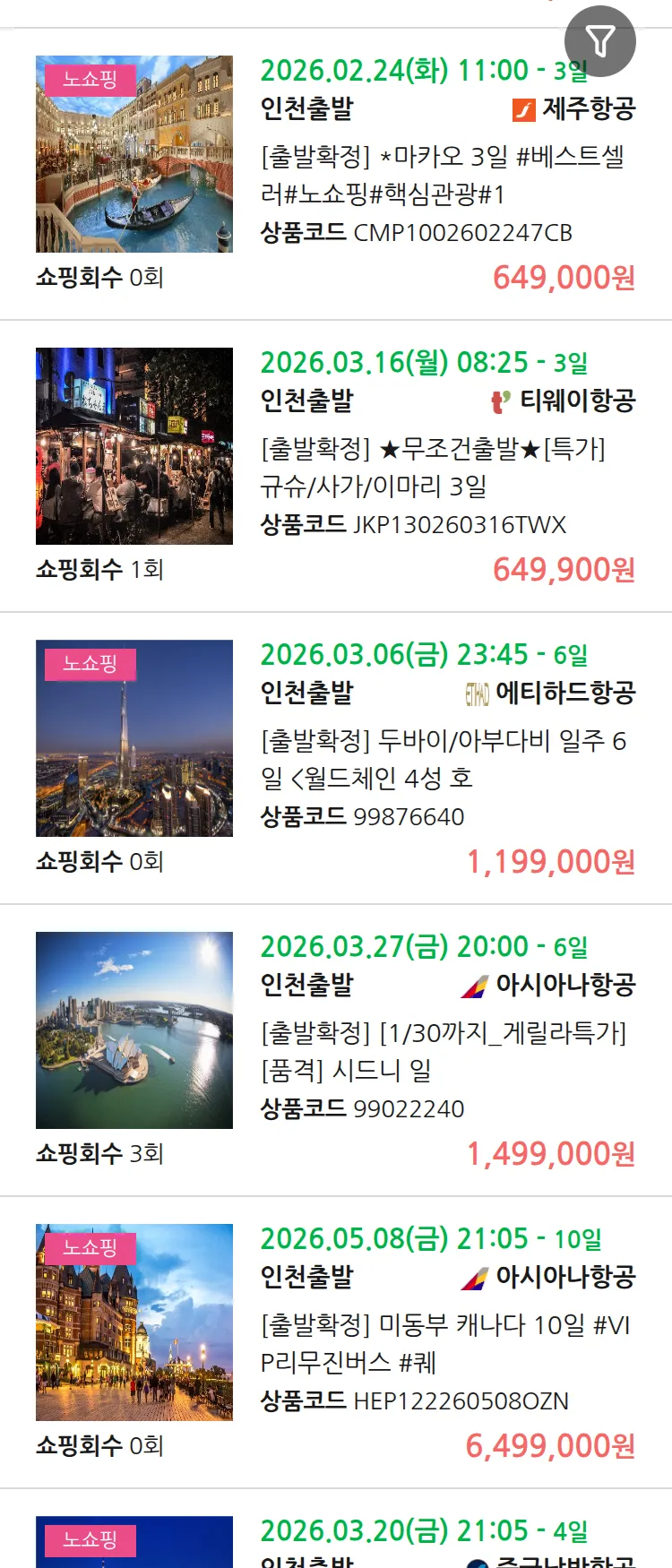Open the Macau 3-day Jeju Air package
Viewport: 672px width, 1568px height.
pos(445,175)
